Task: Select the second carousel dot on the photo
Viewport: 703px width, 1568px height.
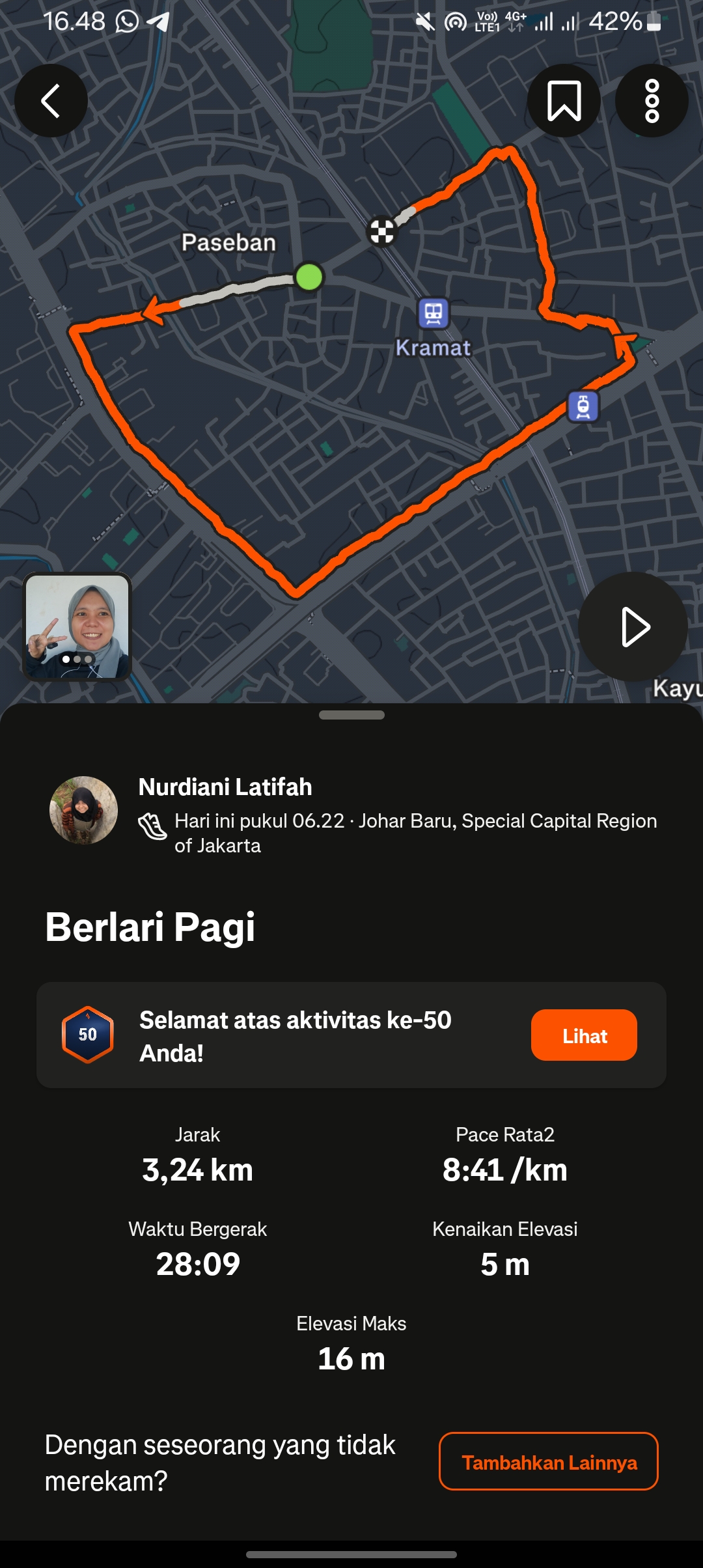Action: (x=78, y=660)
